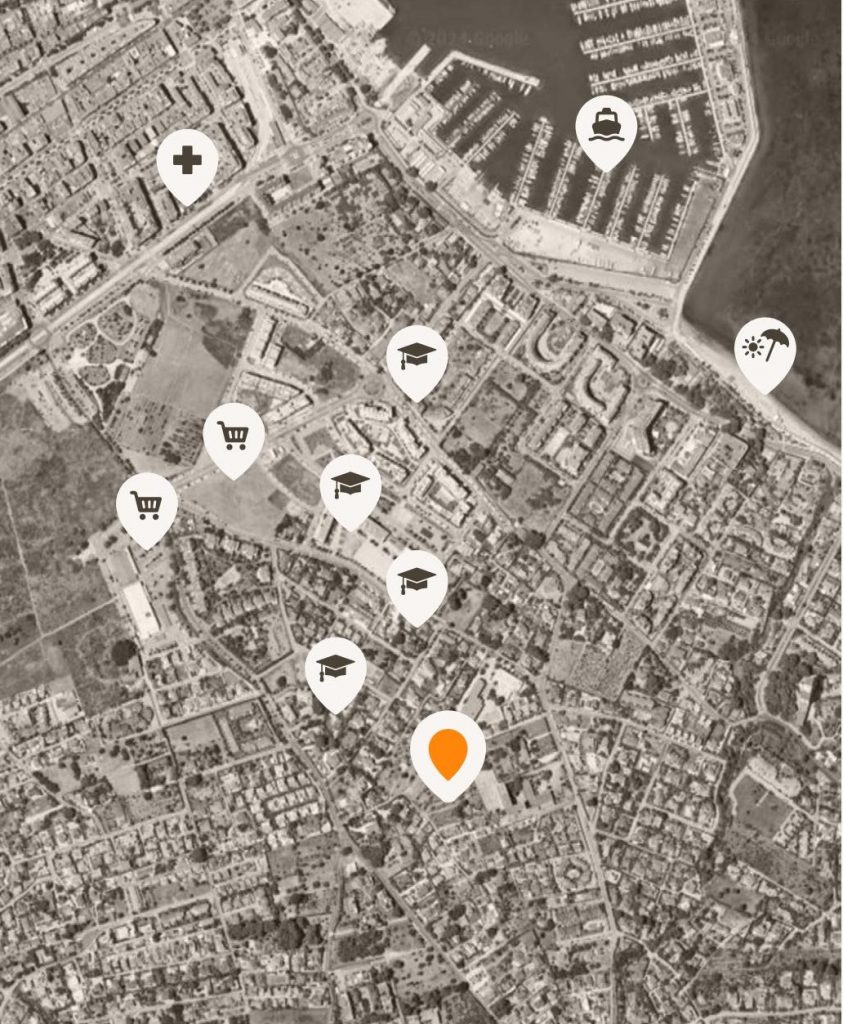Open the school marker nearest the orange pin
The image size is (843, 1024).
point(336,670)
